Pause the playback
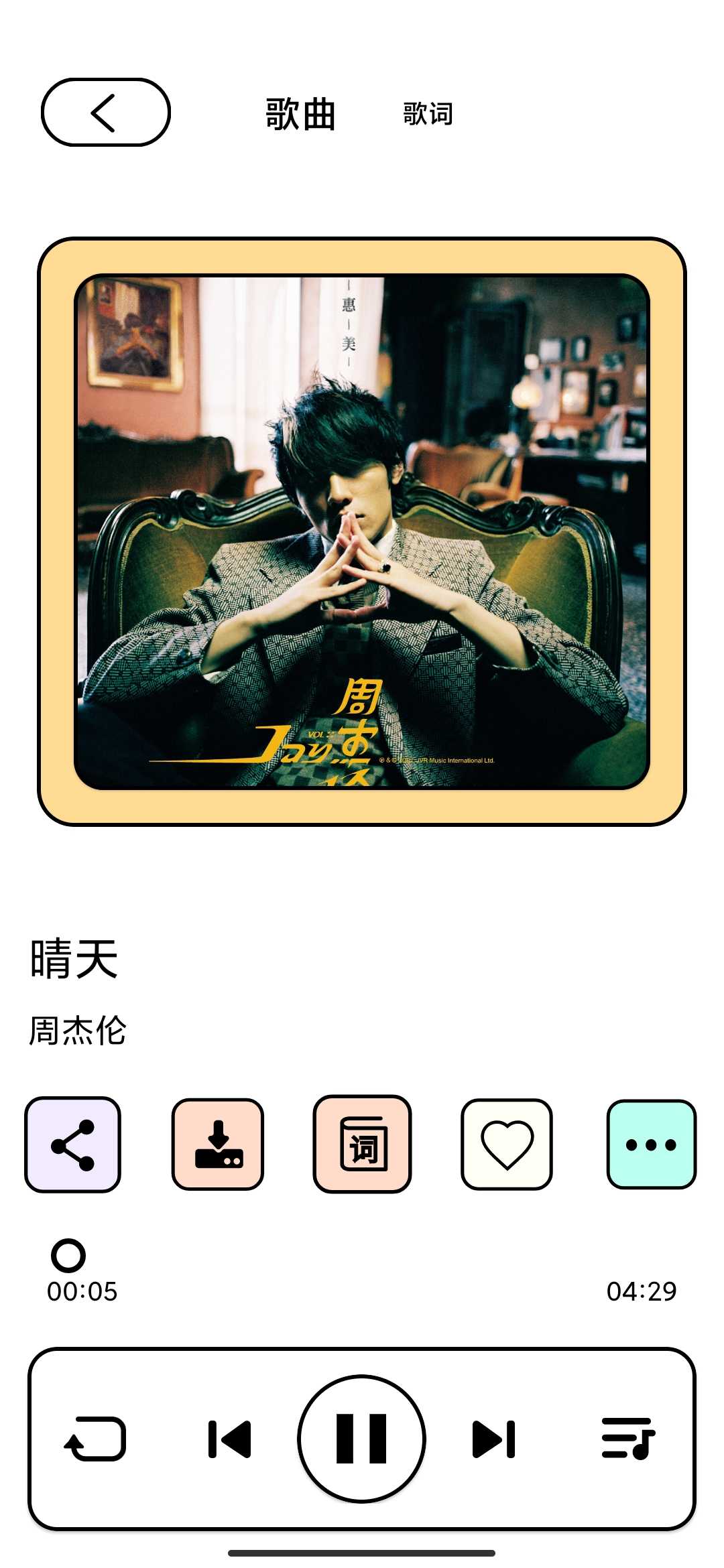Screen dimensions: 724x1568 coord(361,1439)
